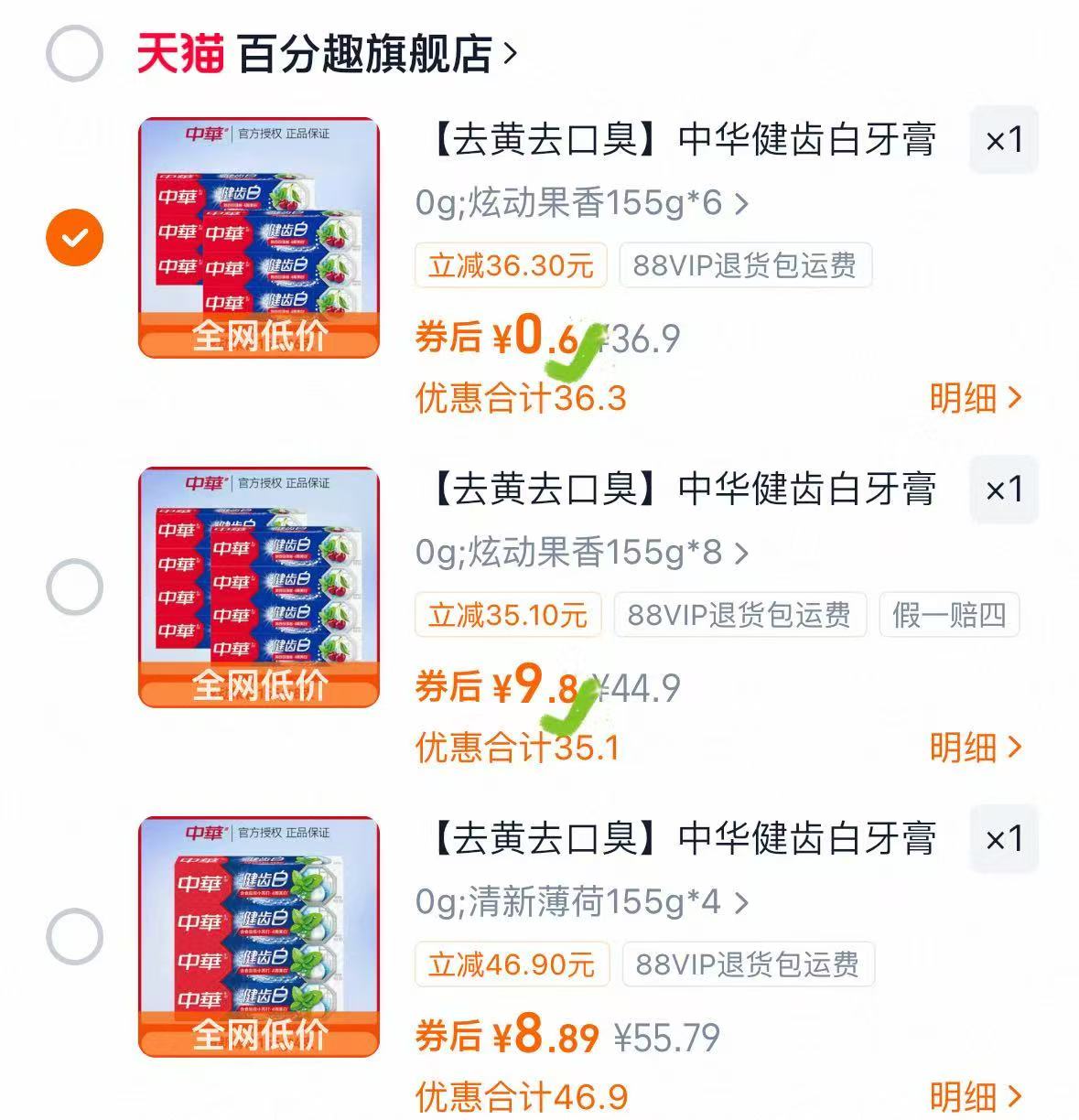Viewport: 1079px width, 1120px height.
Task: Toggle the store-level selection circle
Action: click(76, 53)
